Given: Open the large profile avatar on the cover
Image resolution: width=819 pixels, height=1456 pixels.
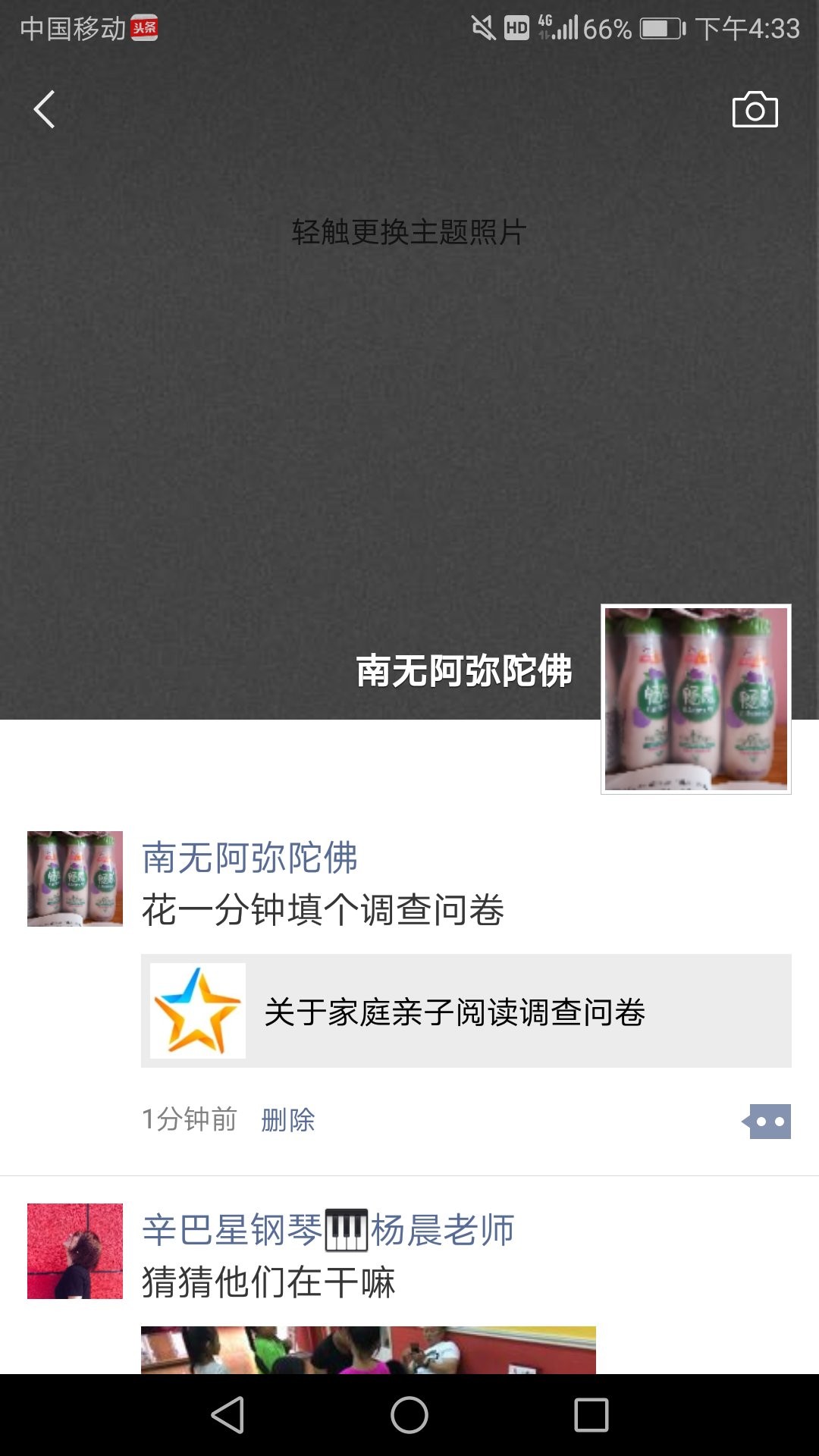Looking at the screenshot, I should 695,698.
